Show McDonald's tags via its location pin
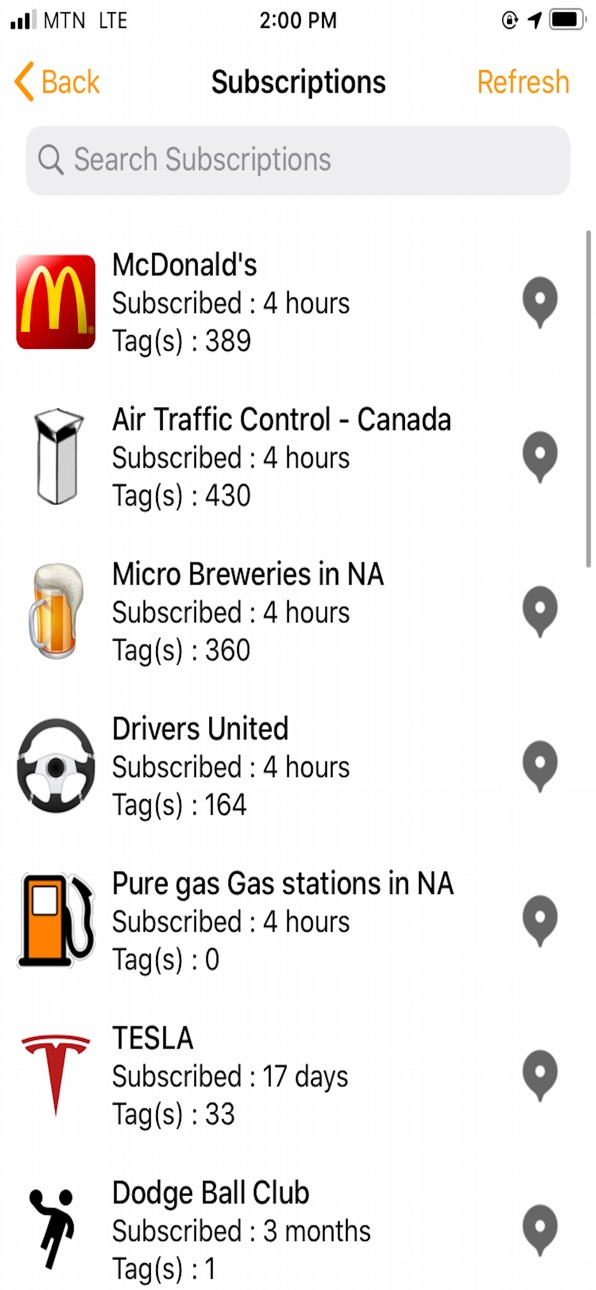Screen dimensions: 596x1290 pos(540,304)
